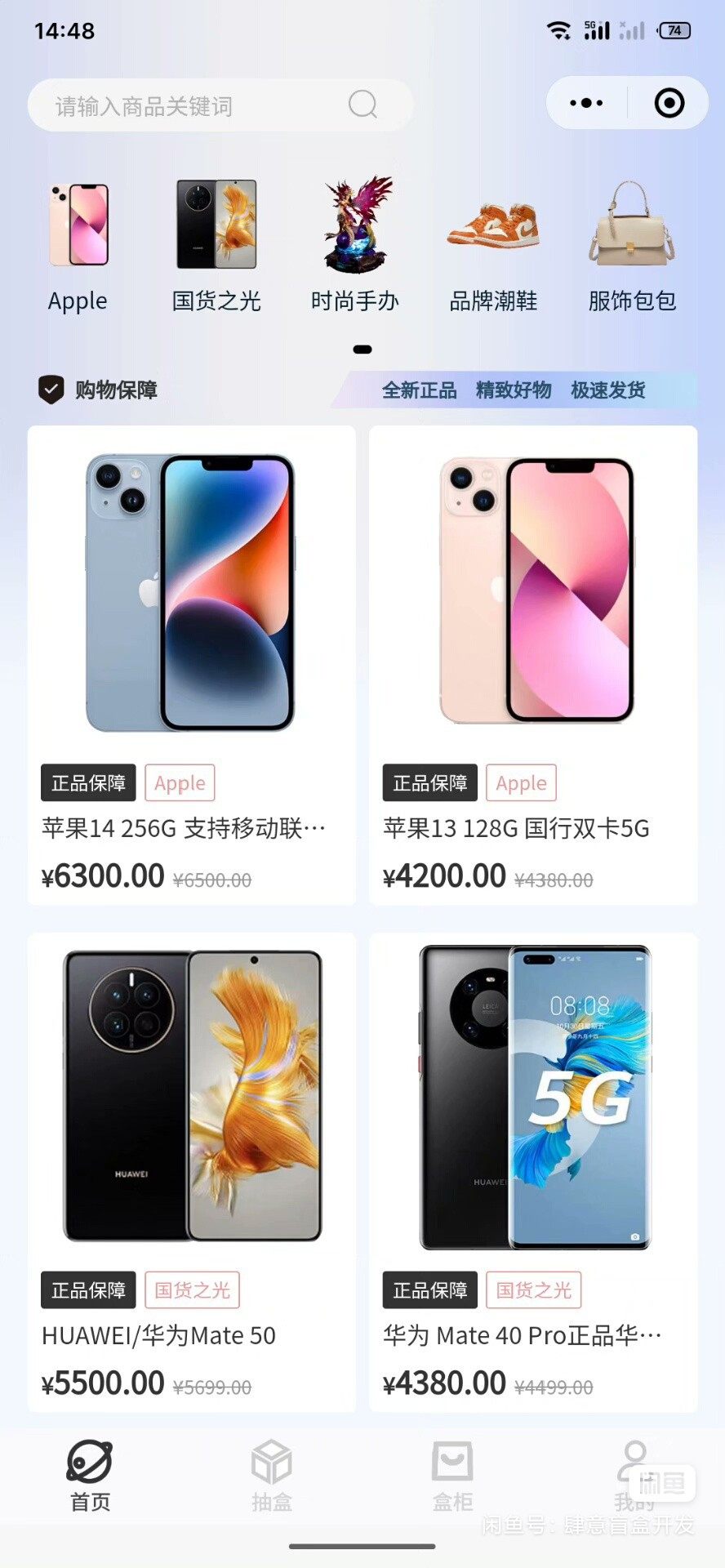The width and height of the screenshot is (725, 1568).
Task: Open the 时尚手办 category
Action: [x=355, y=245]
